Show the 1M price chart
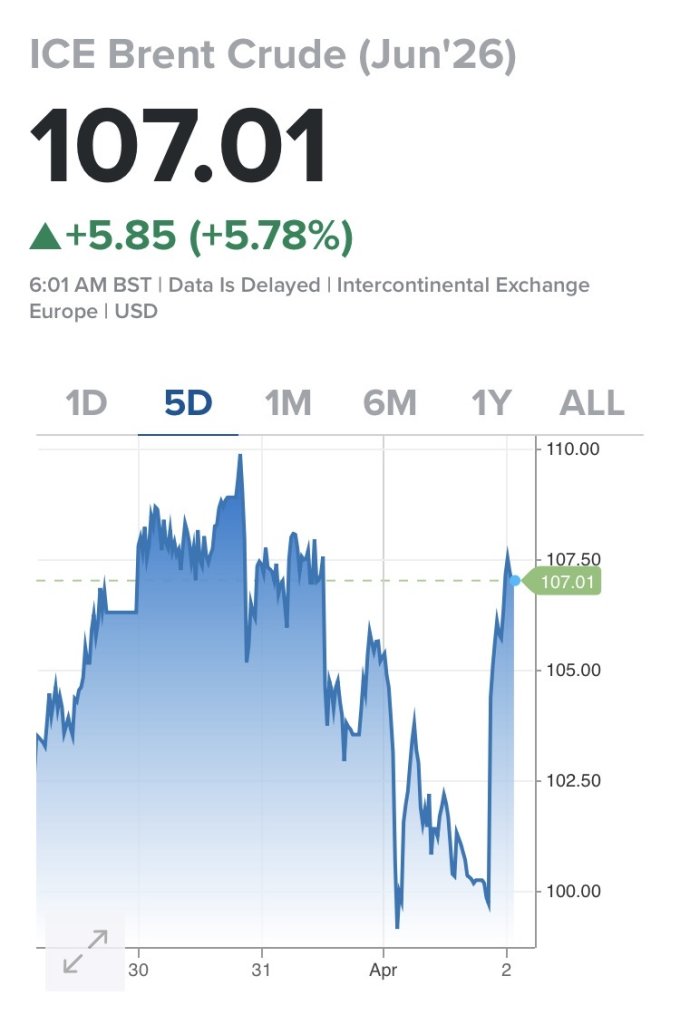 pos(288,403)
